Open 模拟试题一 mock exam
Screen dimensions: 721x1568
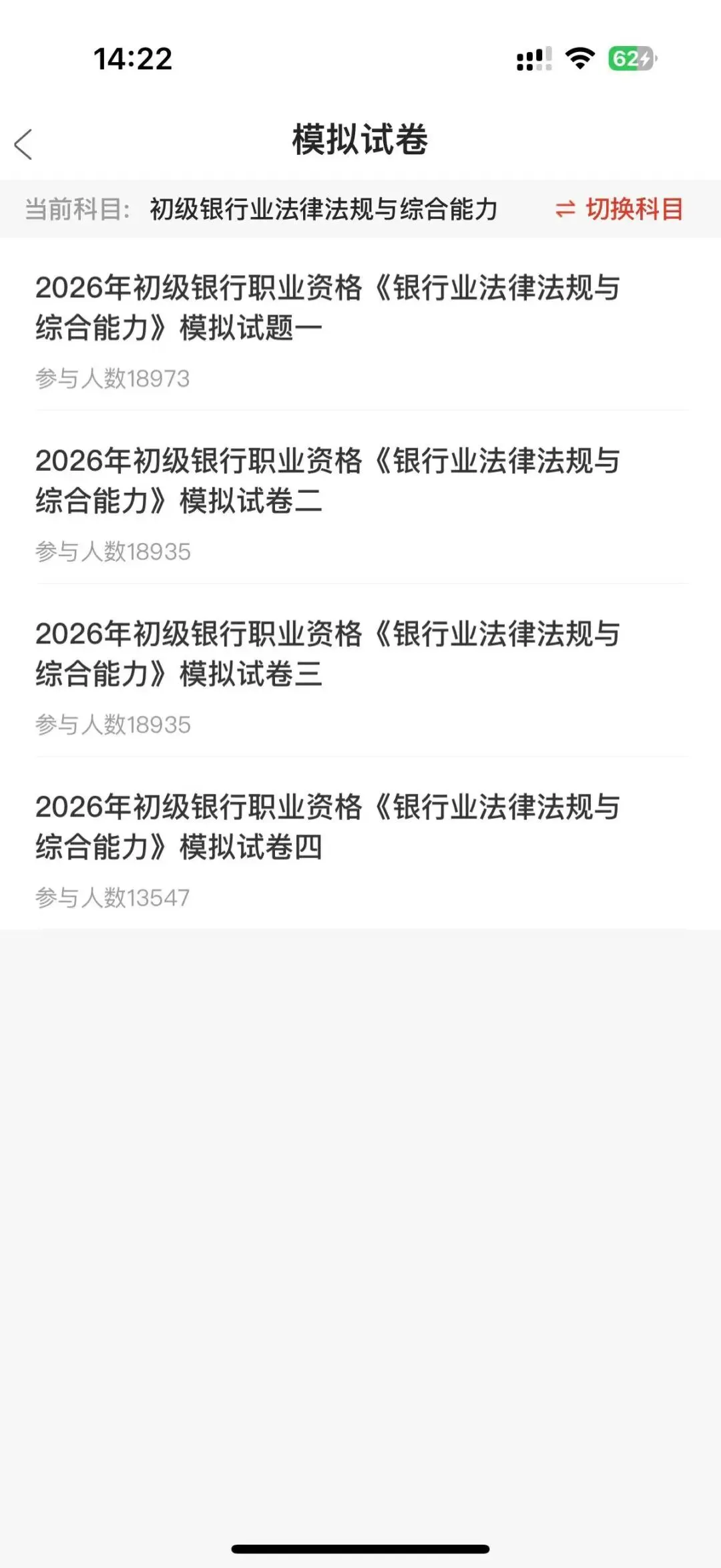(327, 309)
